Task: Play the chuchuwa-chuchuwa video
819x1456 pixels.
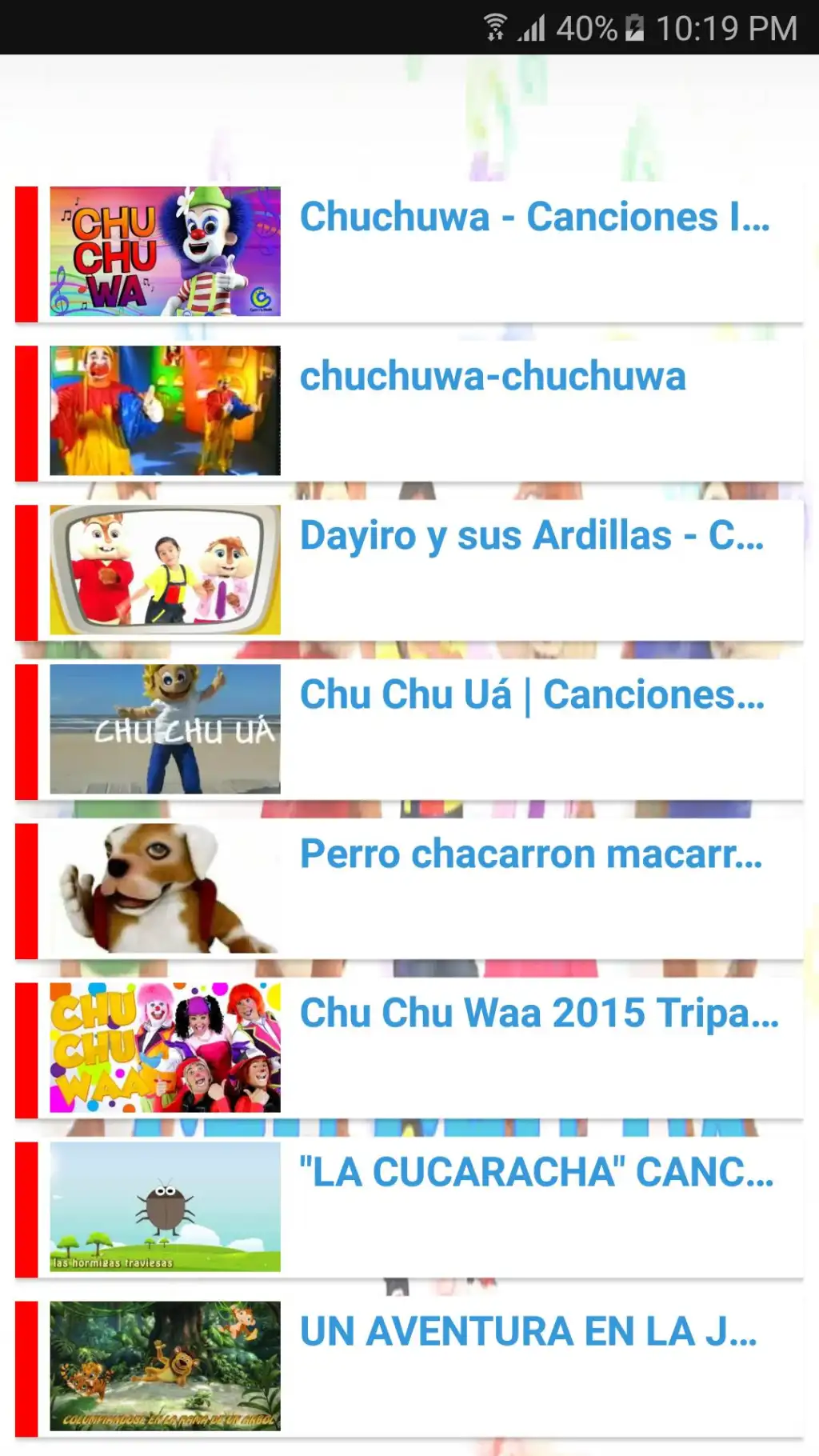Action: (493, 377)
